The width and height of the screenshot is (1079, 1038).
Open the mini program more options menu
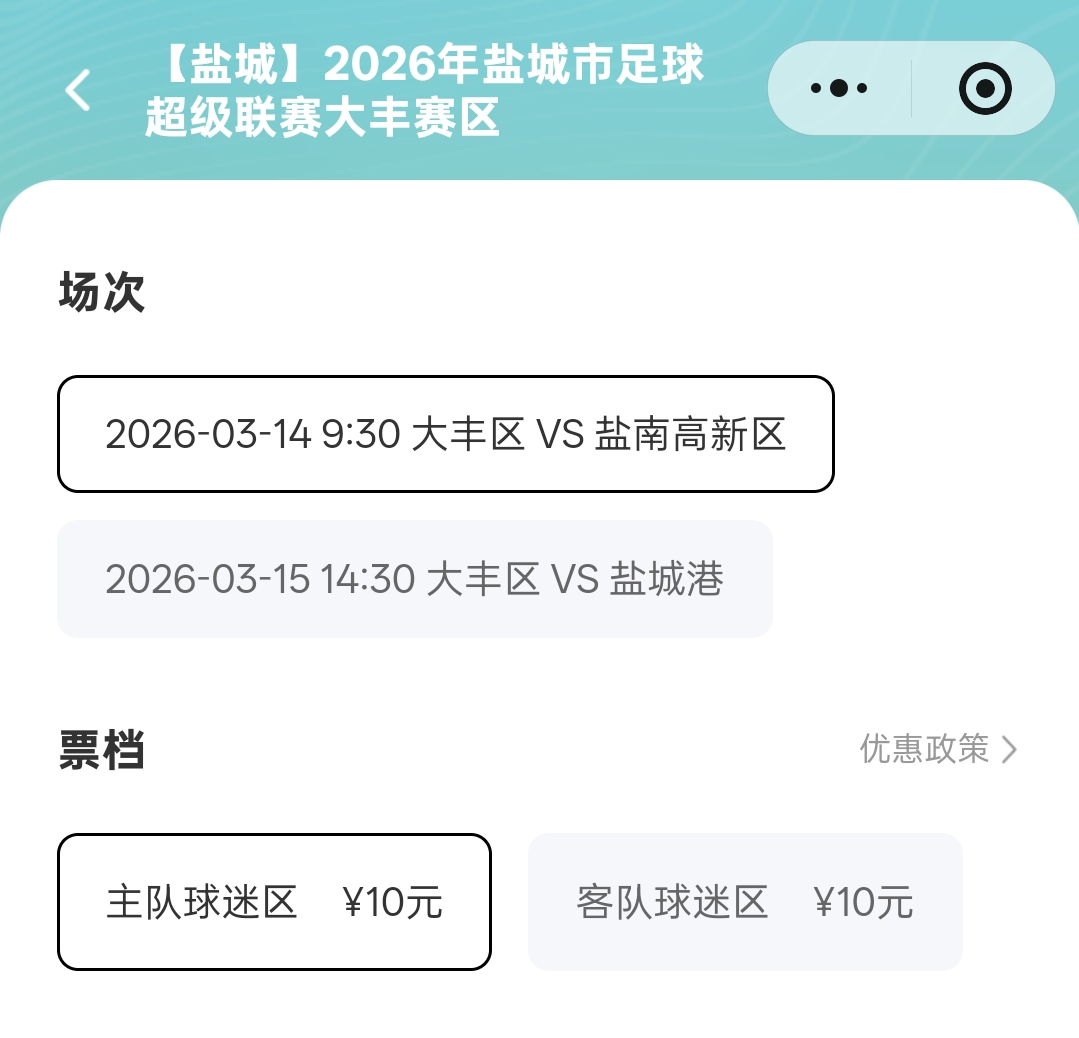coord(839,89)
